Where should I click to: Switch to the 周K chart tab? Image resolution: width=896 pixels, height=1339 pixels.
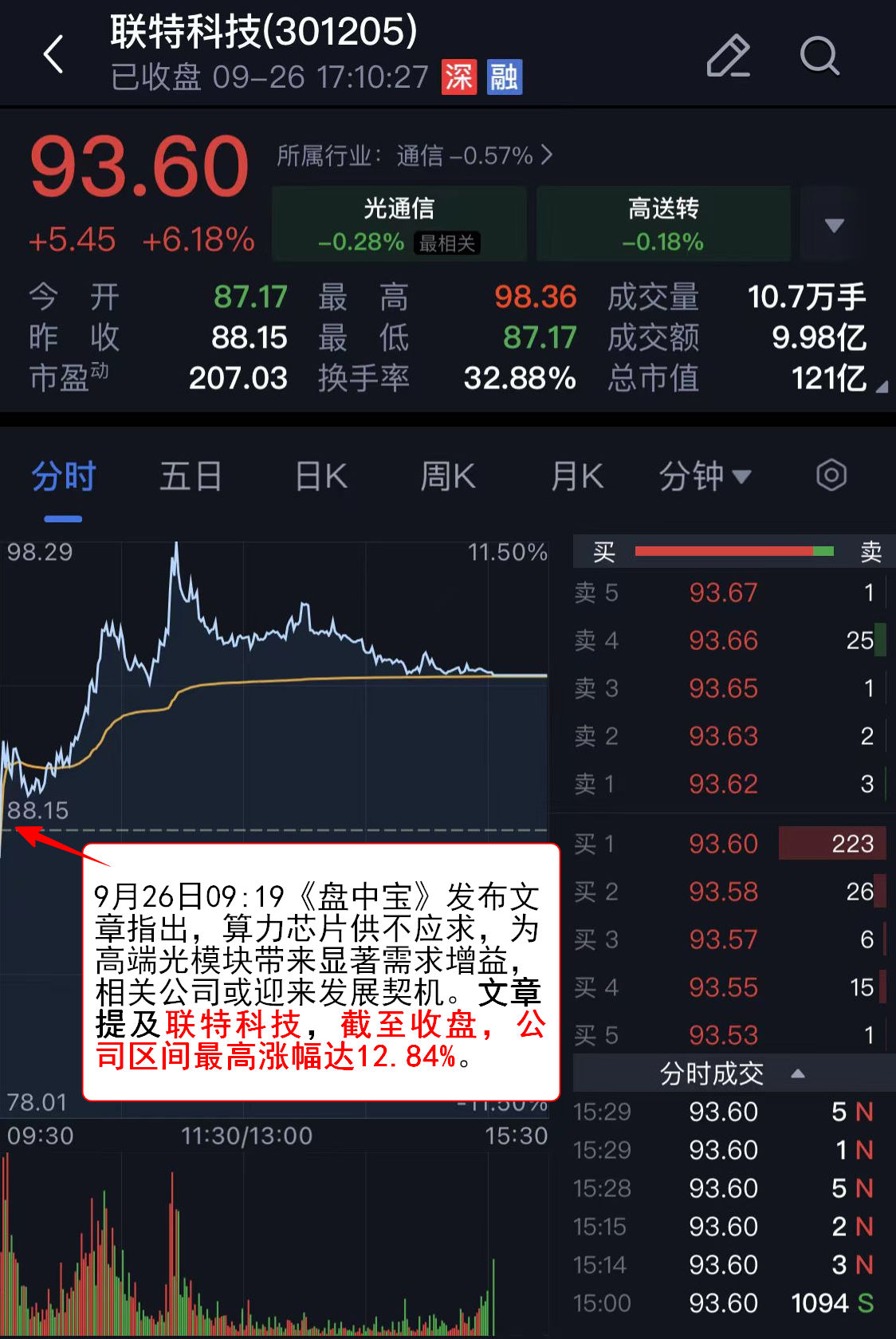click(448, 477)
